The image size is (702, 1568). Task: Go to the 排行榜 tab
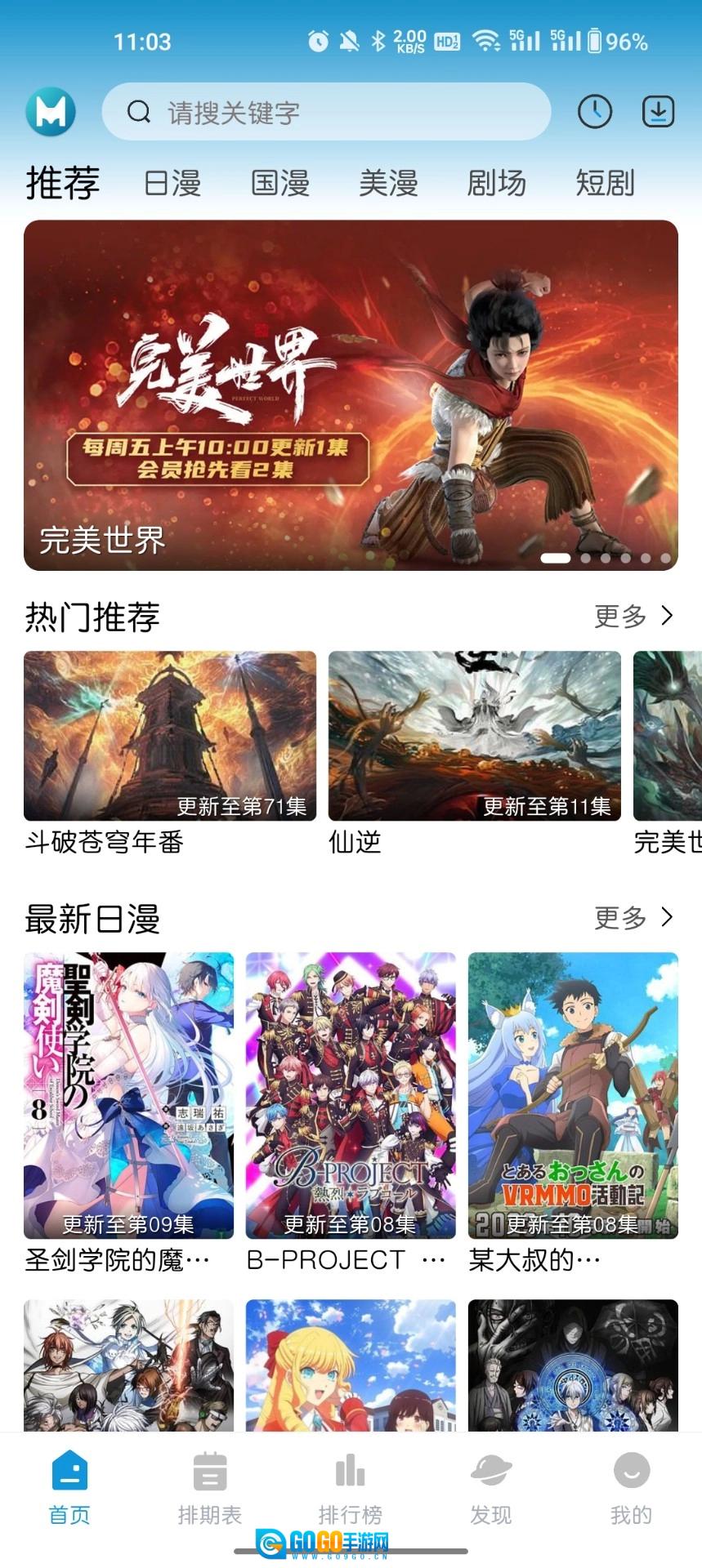coord(351,1488)
